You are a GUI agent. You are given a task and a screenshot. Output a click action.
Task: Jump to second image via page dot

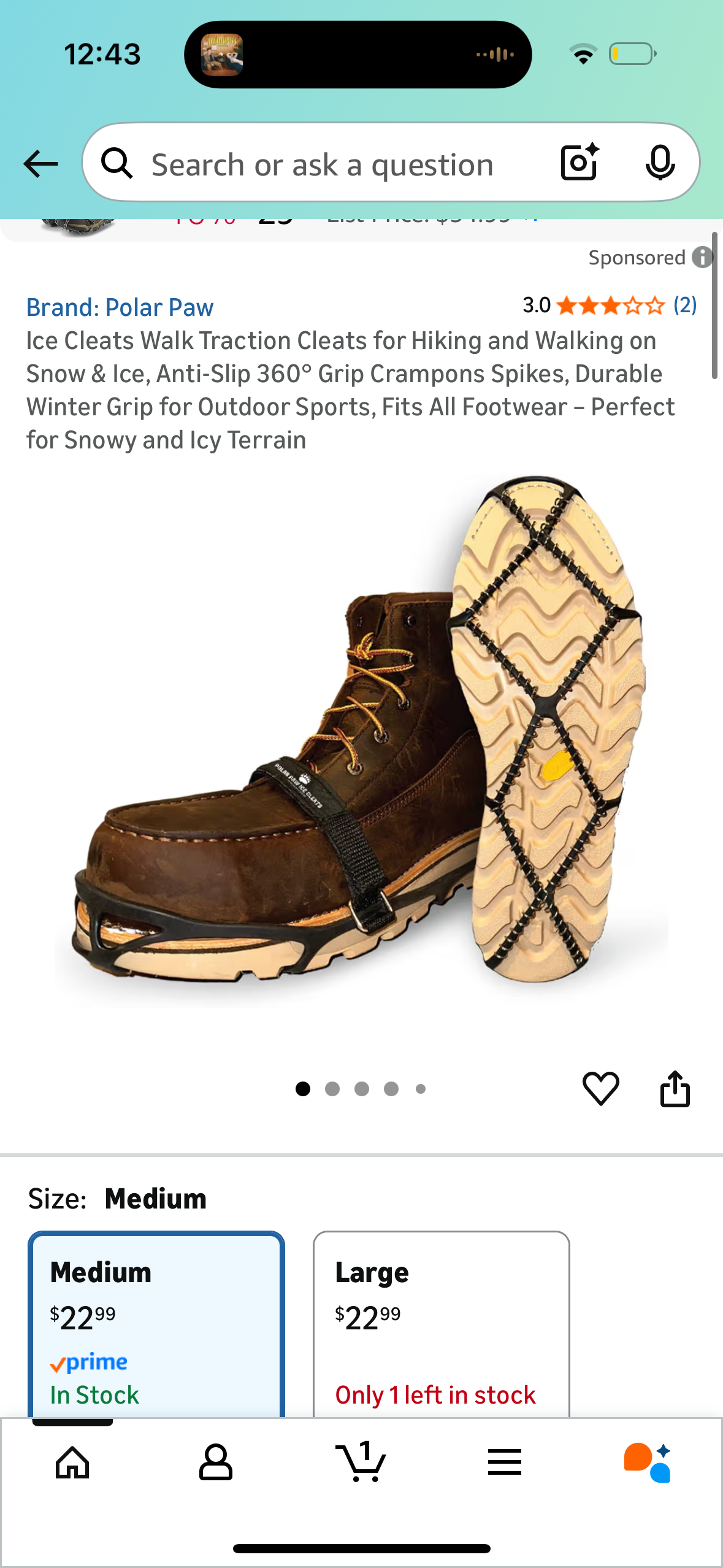coord(332,1089)
